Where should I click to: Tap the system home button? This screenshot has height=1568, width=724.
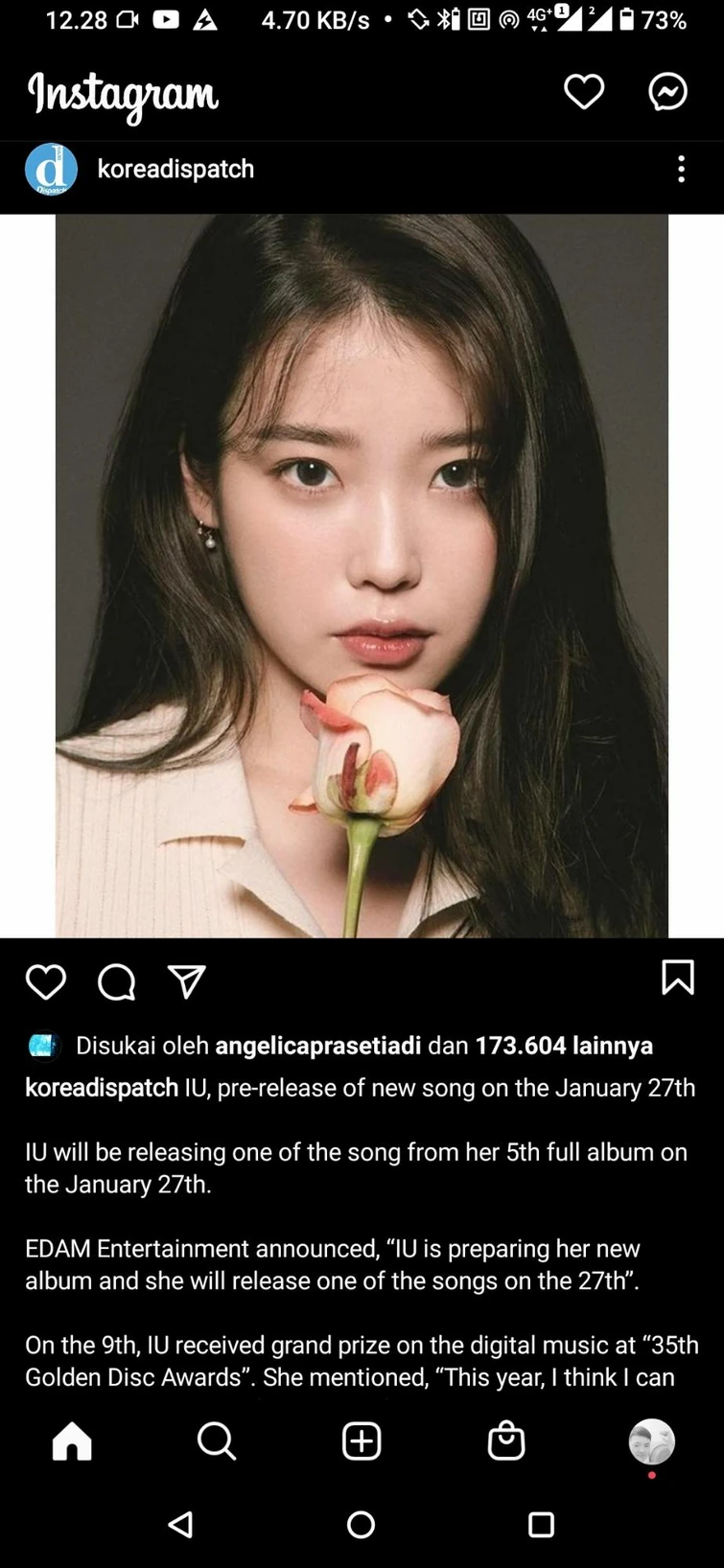coord(361,1524)
